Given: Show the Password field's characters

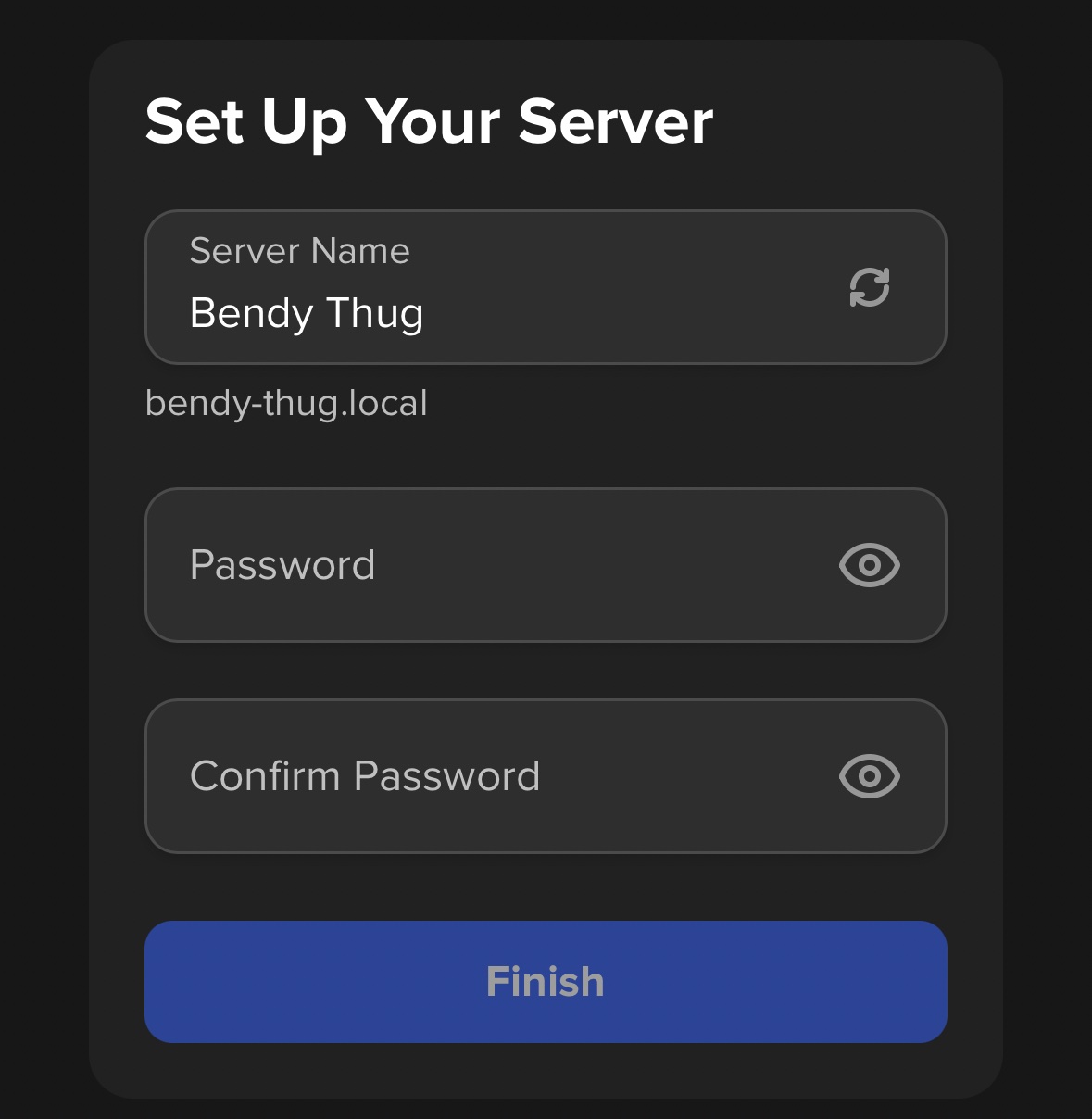Looking at the screenshot, I should click(x=869, y=565).
